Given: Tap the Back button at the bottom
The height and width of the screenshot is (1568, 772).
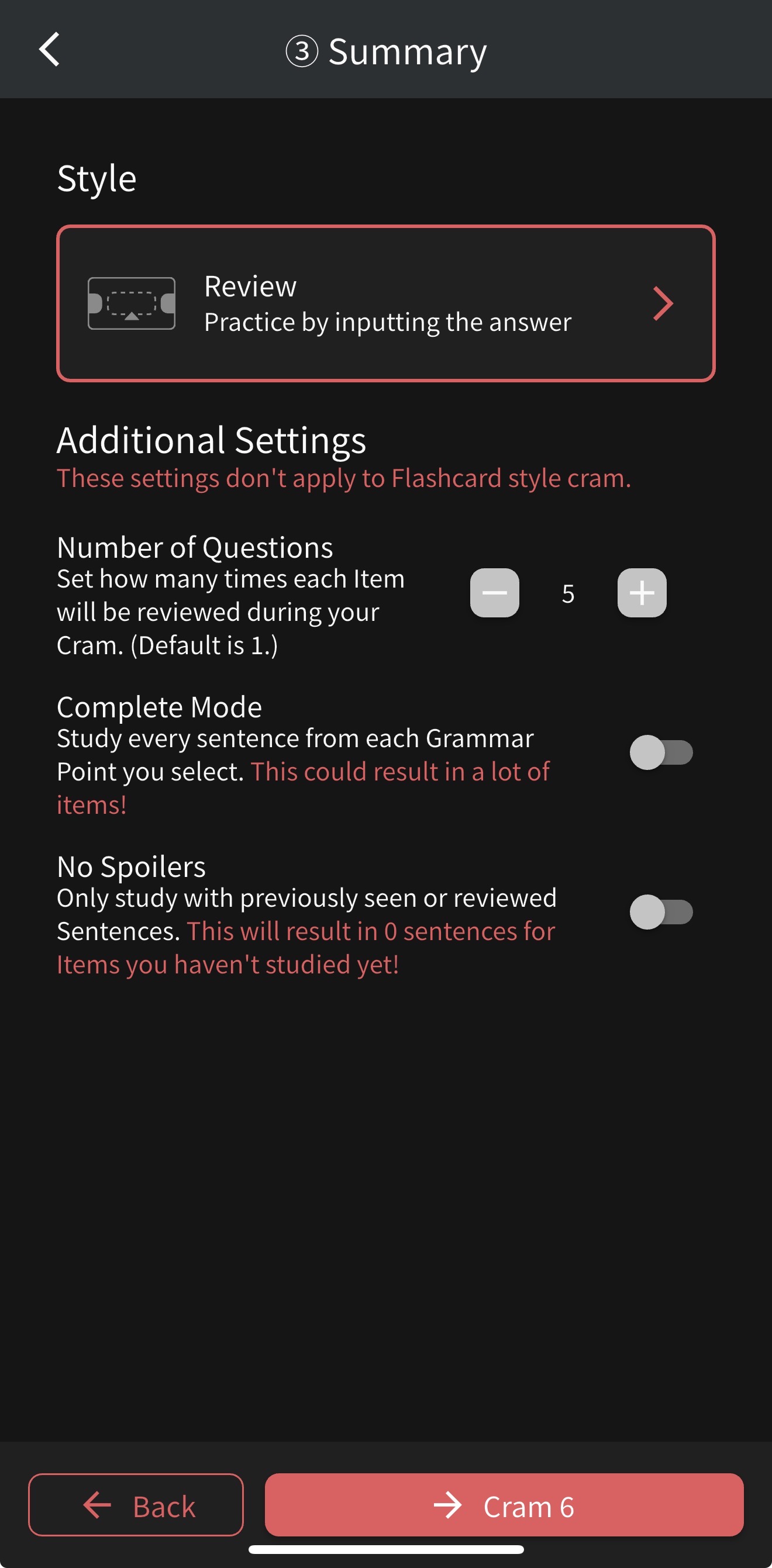Looking at the screenshot, I should click(136, 1505).
